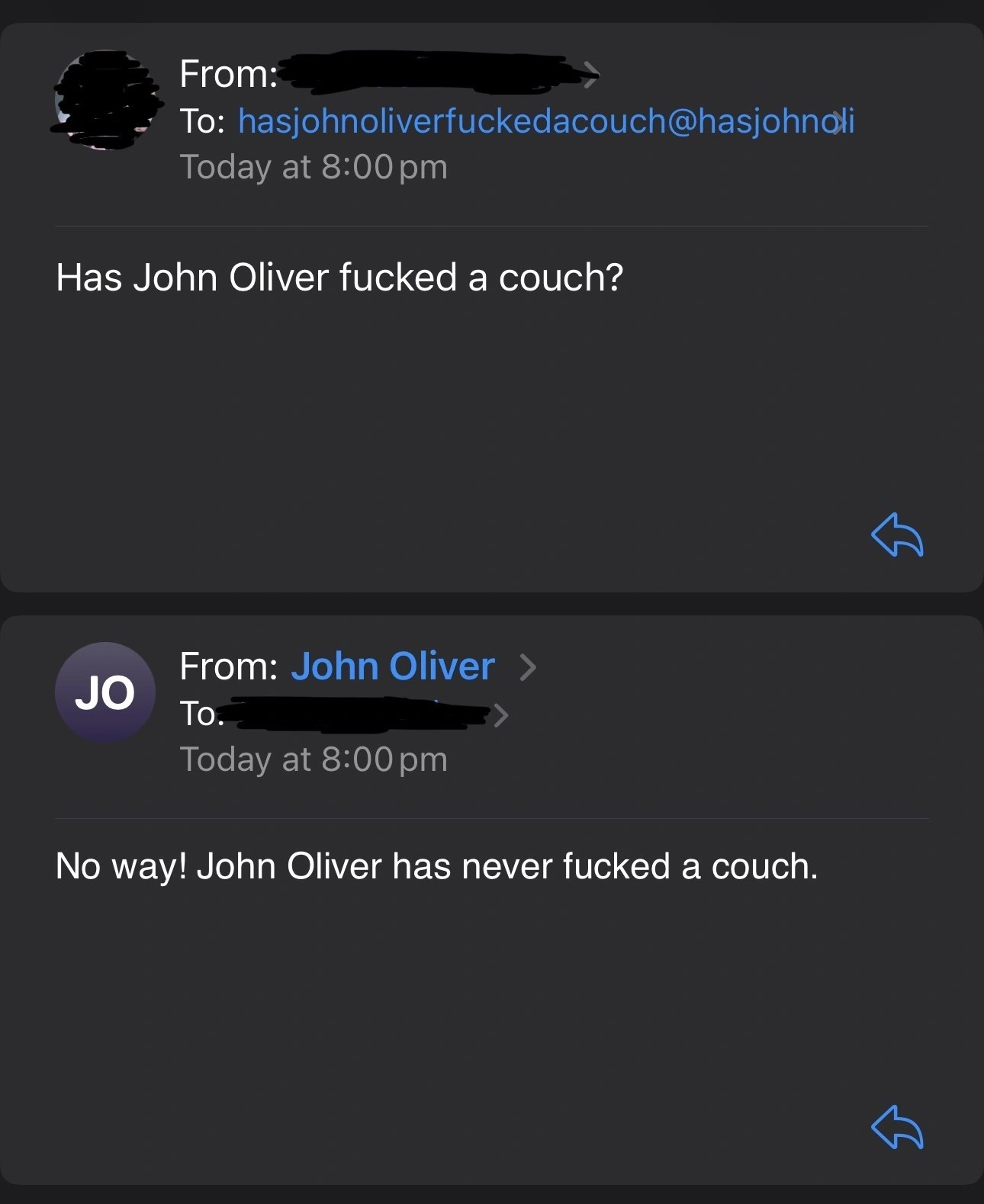Open the hasjohnoliverfuckedacouch recipient address

pos(545,121)
